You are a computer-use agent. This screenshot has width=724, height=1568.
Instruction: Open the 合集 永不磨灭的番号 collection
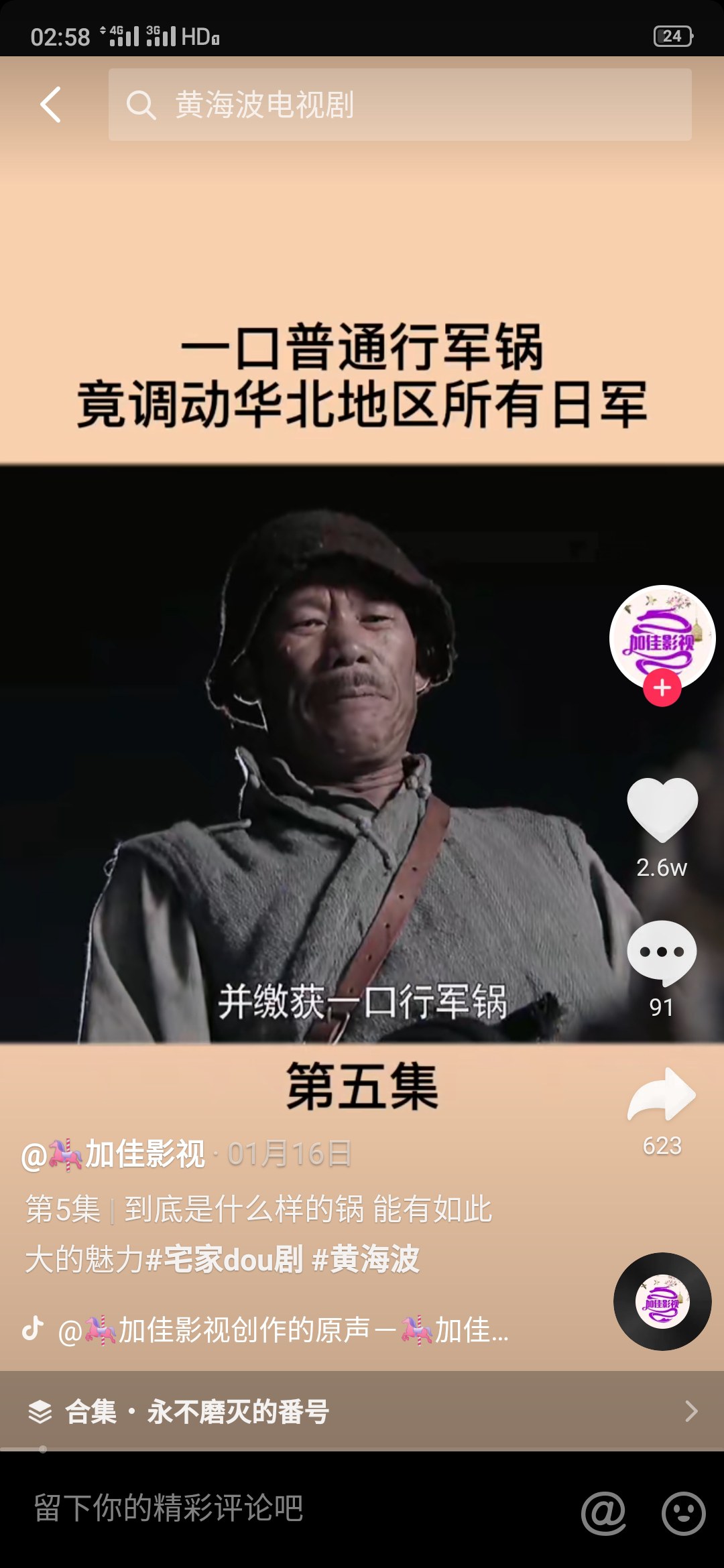coord(362,1411)
